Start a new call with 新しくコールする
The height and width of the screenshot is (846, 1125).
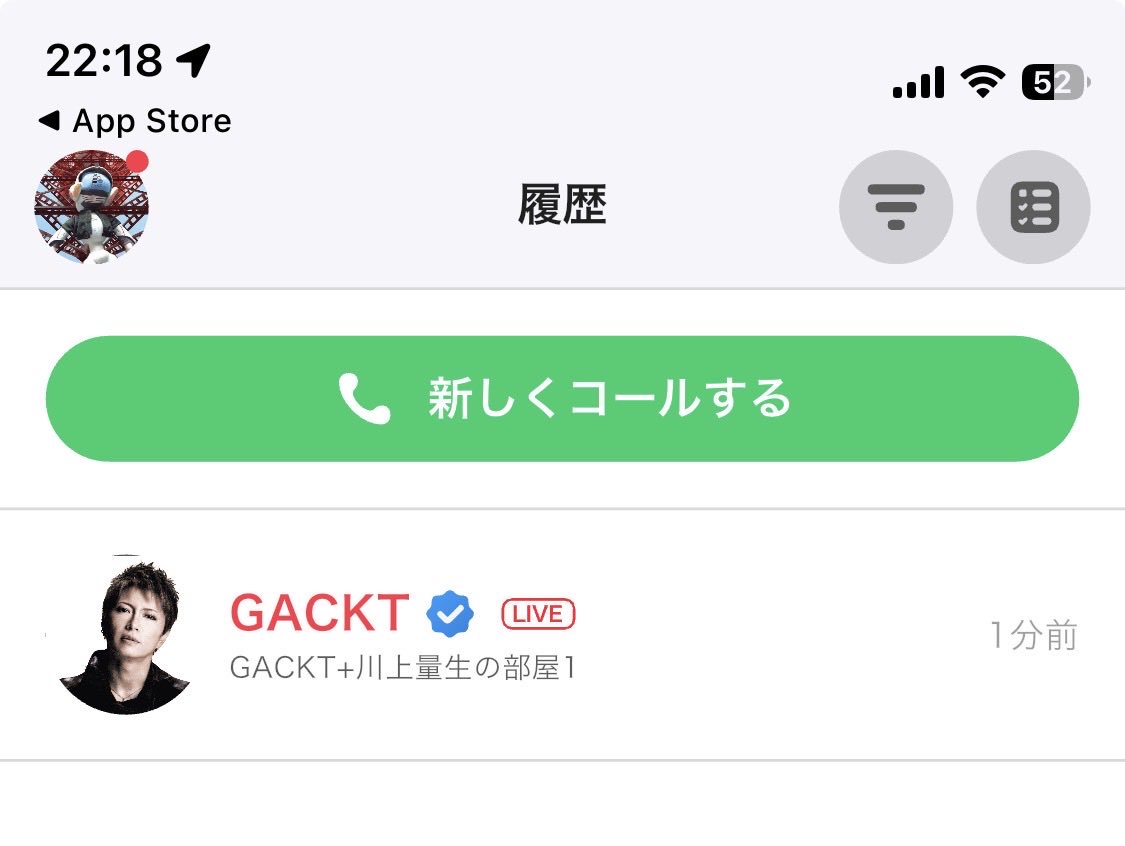(x=562, y=398)
